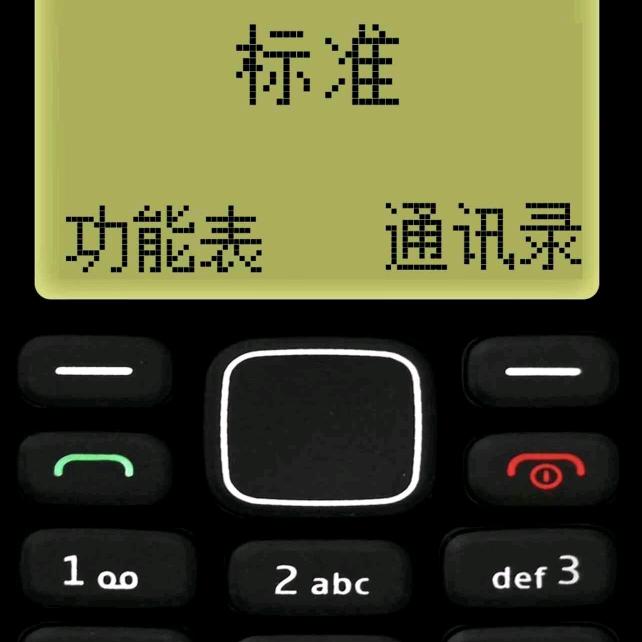Tap the right soft key below 通讯录
642x642 pixels.
click(x=541, y=371)
